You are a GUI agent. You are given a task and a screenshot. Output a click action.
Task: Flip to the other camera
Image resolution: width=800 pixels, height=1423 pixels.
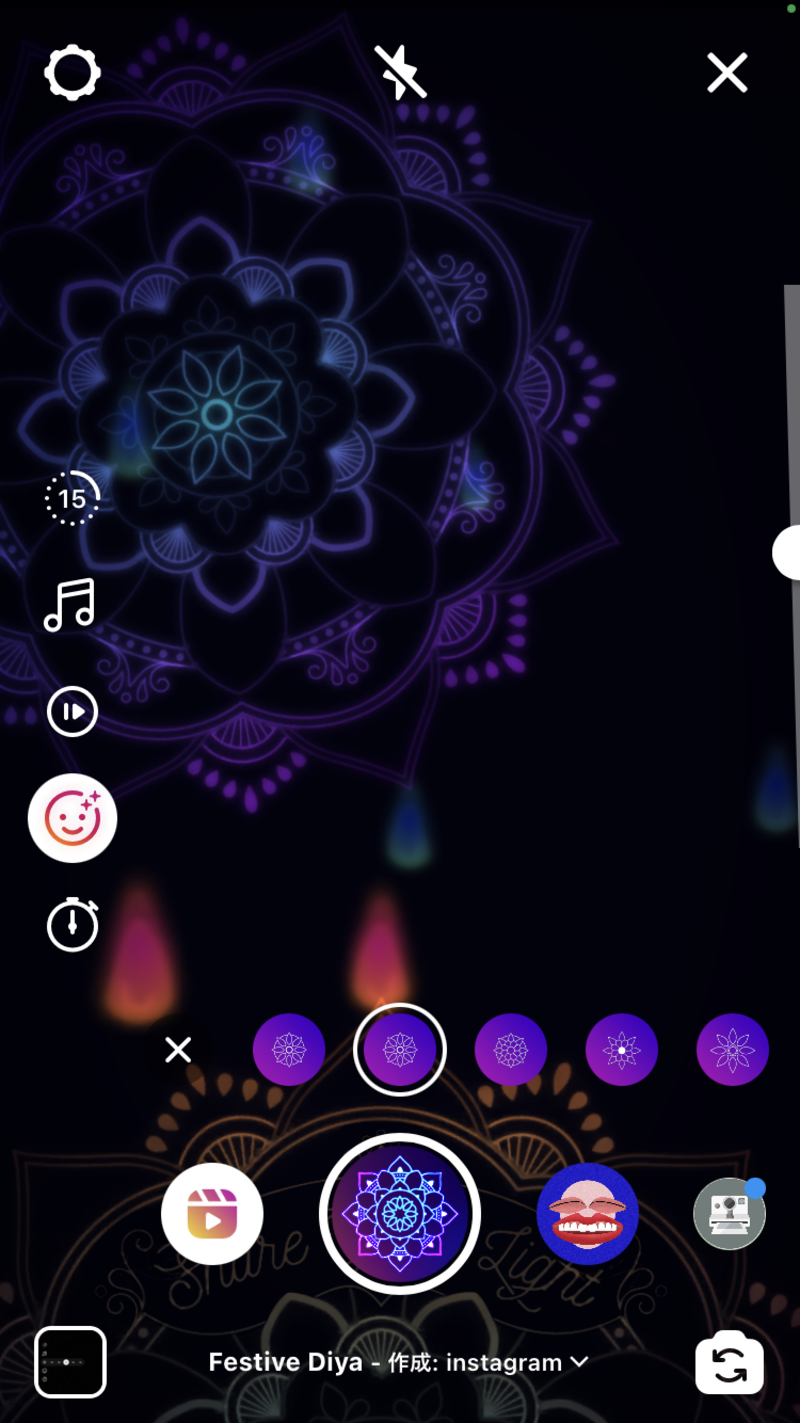729,1364
